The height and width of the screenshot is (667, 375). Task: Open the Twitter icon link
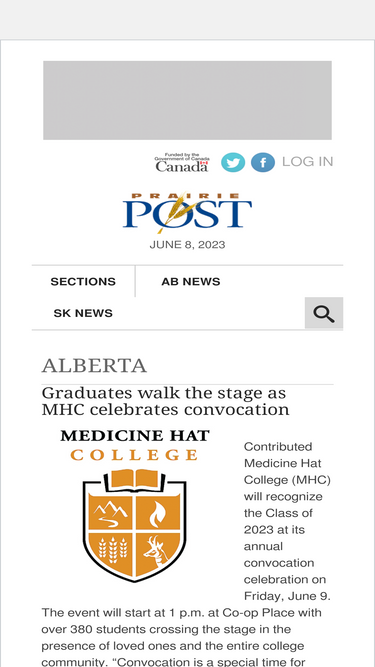[233, 162]
